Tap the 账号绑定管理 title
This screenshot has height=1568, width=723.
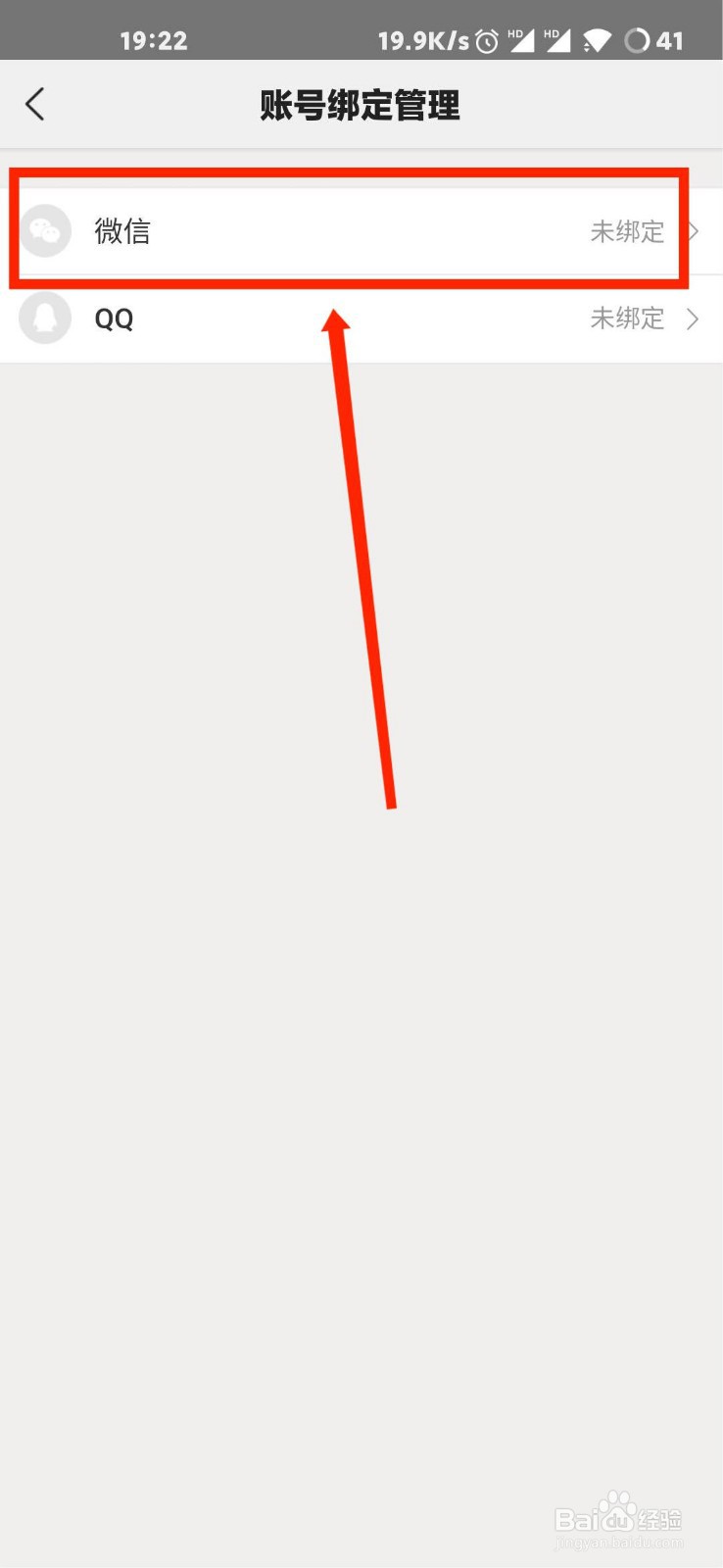pyautogui.click(x=361, y=106)
